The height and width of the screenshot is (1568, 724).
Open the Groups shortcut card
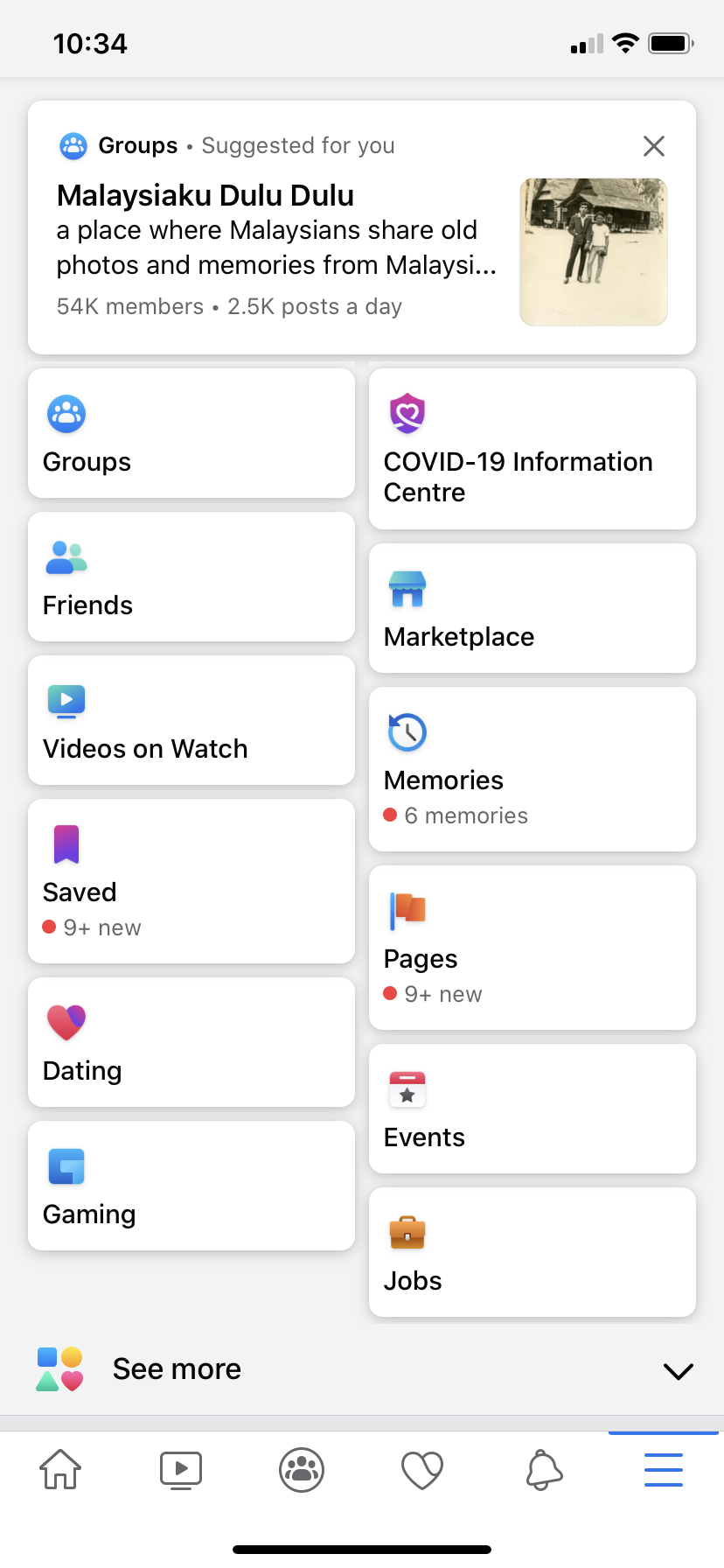click(x=191, y=434)
